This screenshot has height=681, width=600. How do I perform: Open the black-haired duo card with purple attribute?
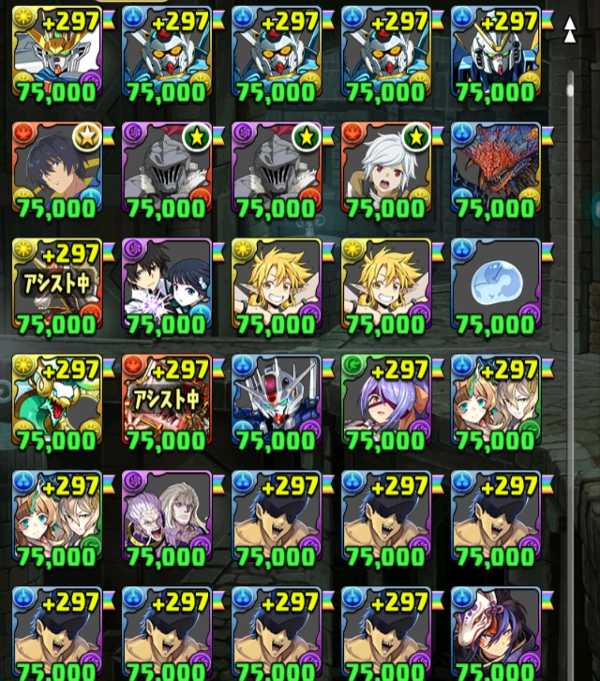click(x=166, y=285)
